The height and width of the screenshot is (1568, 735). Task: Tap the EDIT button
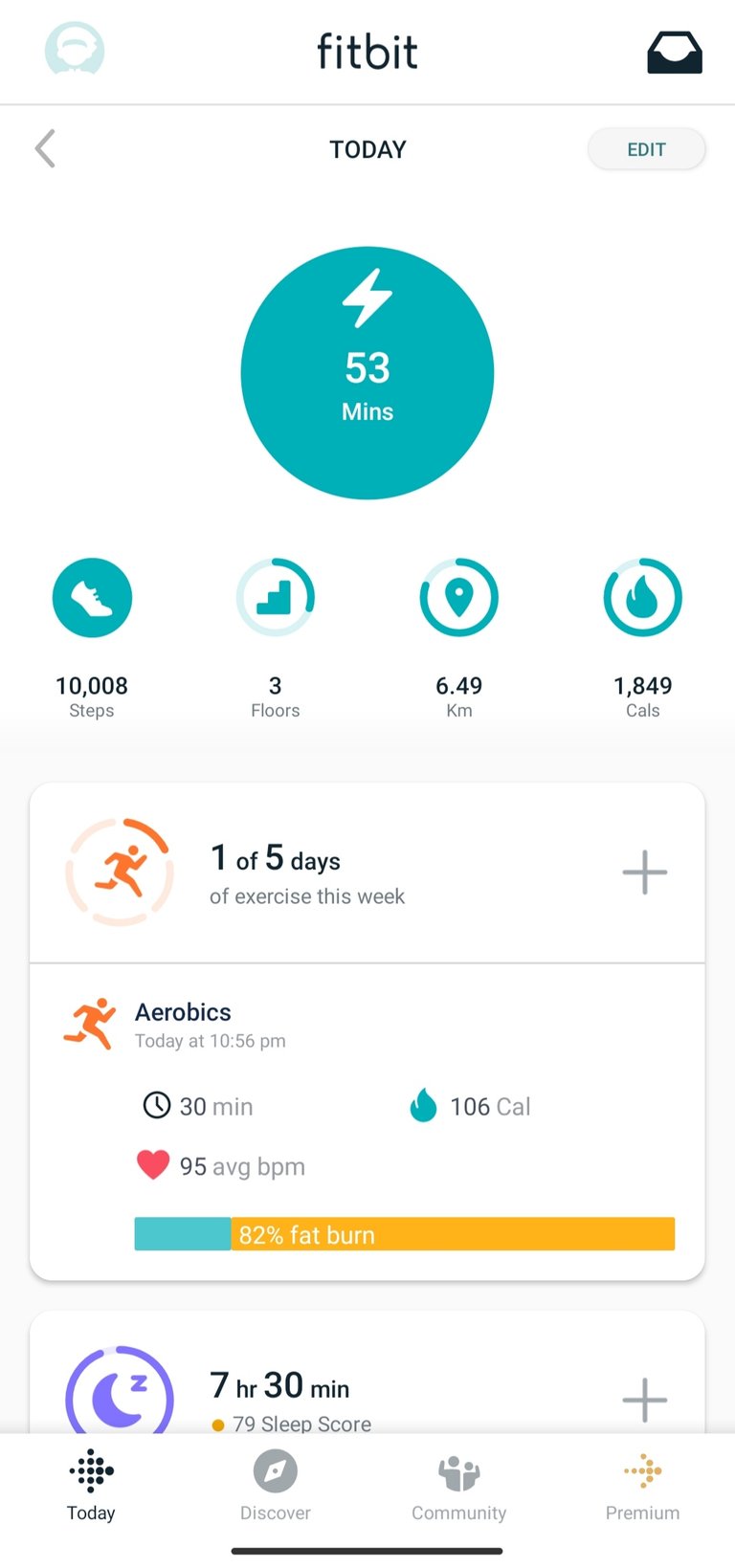click(x=646, y=149)
